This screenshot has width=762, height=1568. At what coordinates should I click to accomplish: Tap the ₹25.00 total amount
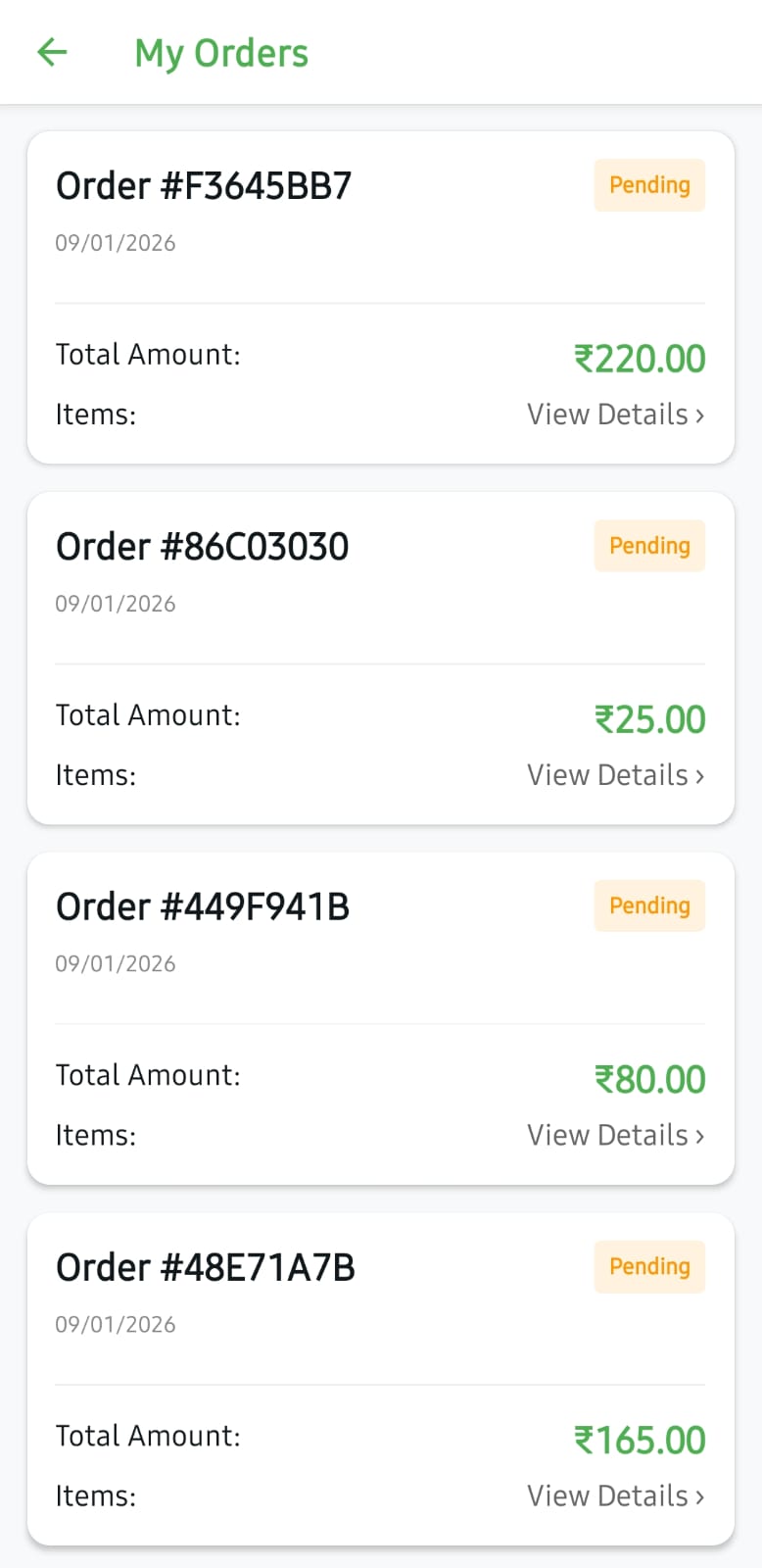coord(649,718)
